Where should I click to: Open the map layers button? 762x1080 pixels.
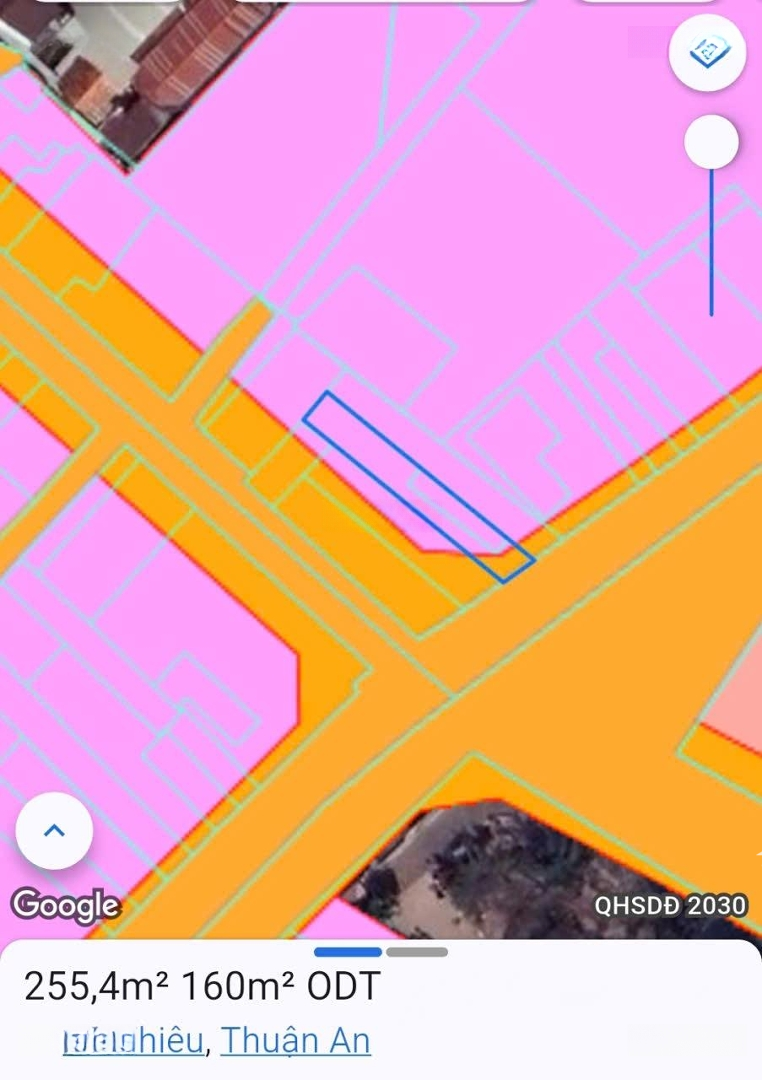tap(708, 53)
